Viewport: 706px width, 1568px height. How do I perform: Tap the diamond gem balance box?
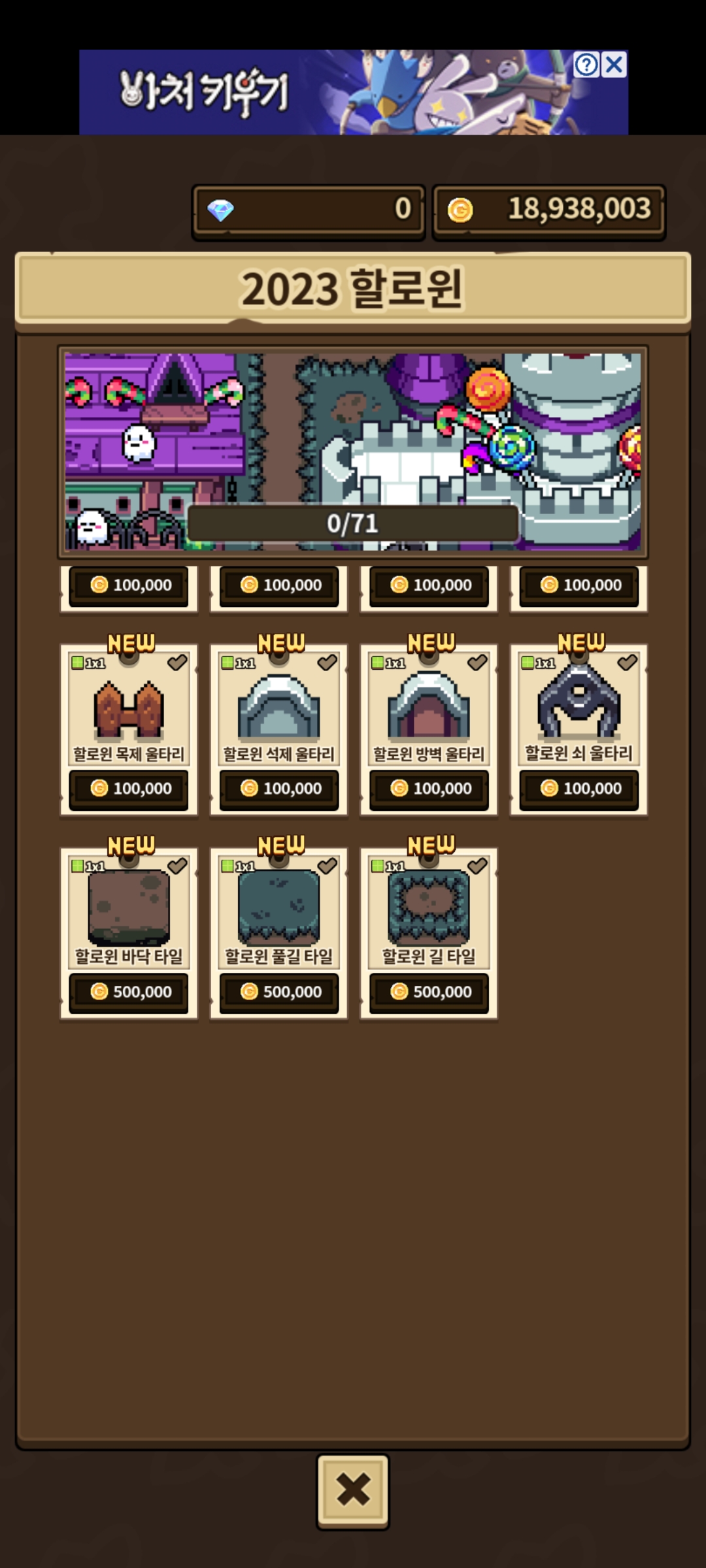[309, 210]
